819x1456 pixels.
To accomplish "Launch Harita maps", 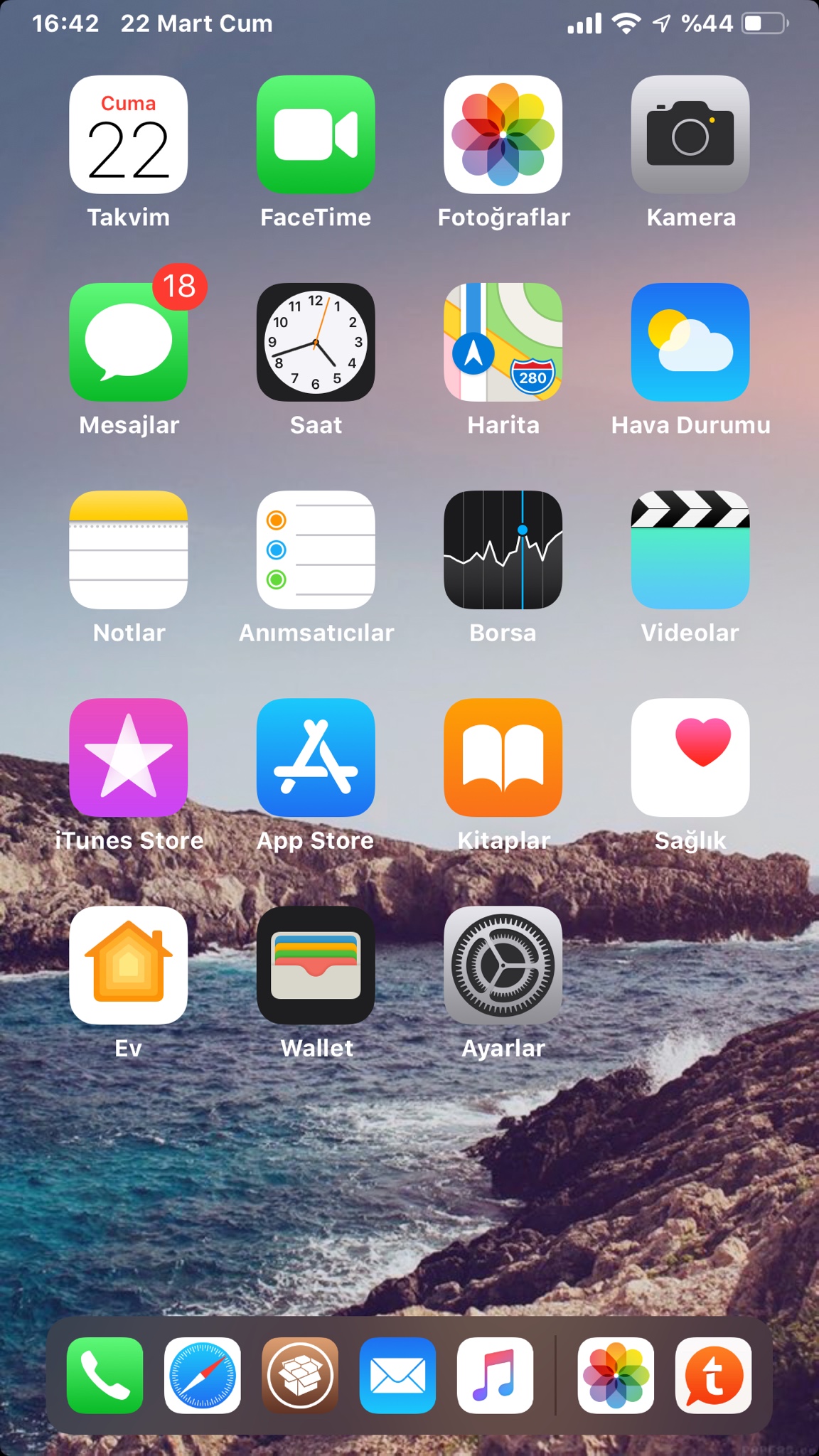I will 503,343.
